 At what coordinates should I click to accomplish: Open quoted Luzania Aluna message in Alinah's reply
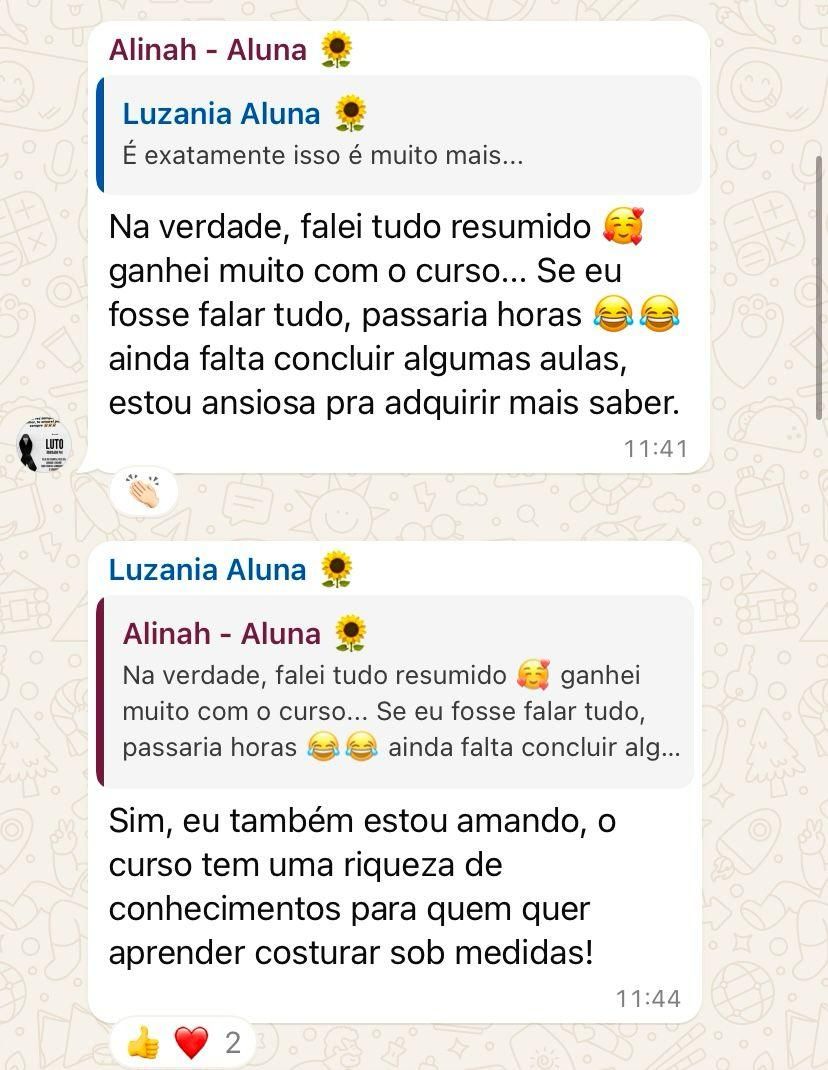pyautogui.click(x=400, y=135)
